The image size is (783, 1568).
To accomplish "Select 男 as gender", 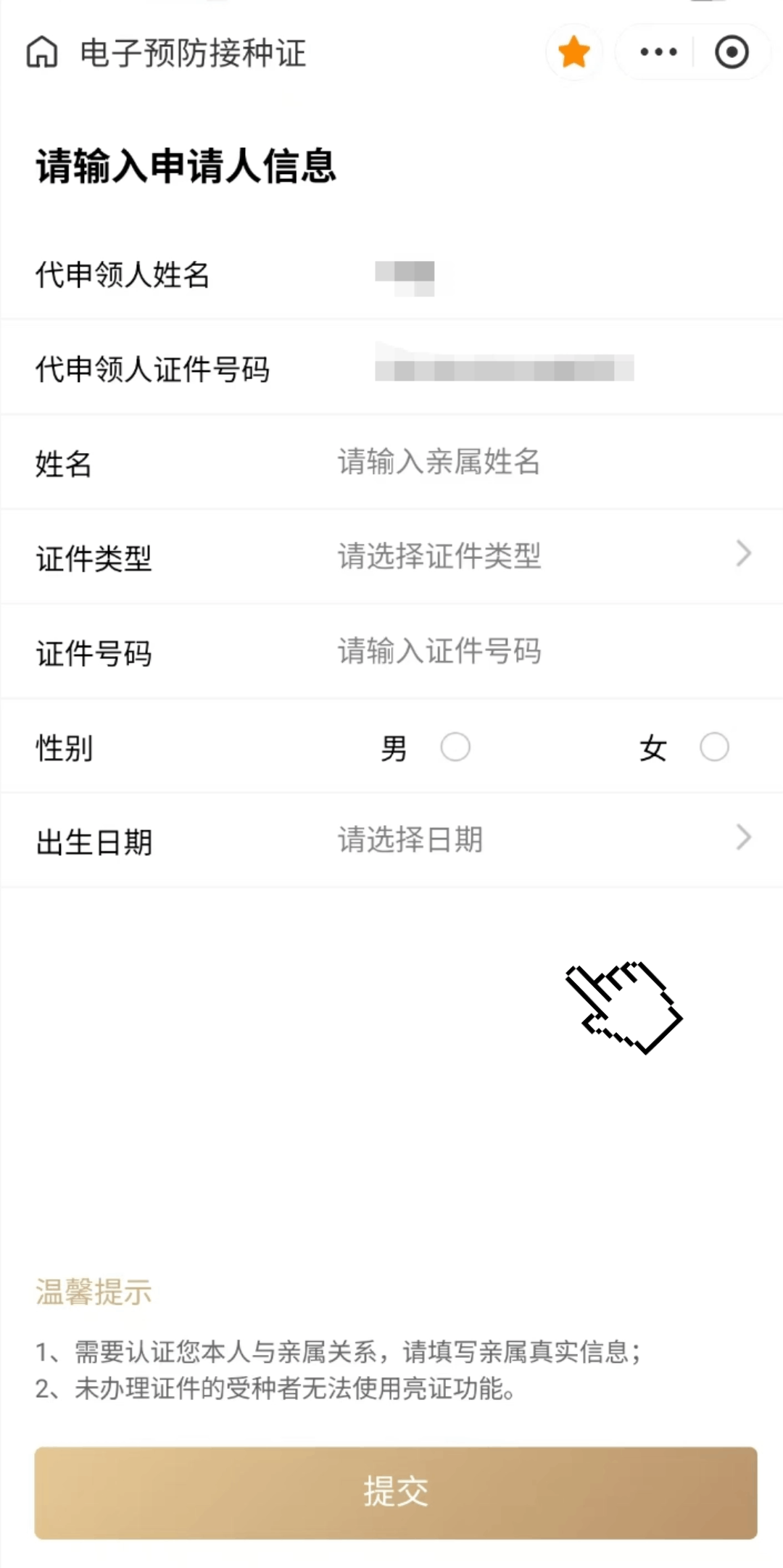I will (455, 747).
